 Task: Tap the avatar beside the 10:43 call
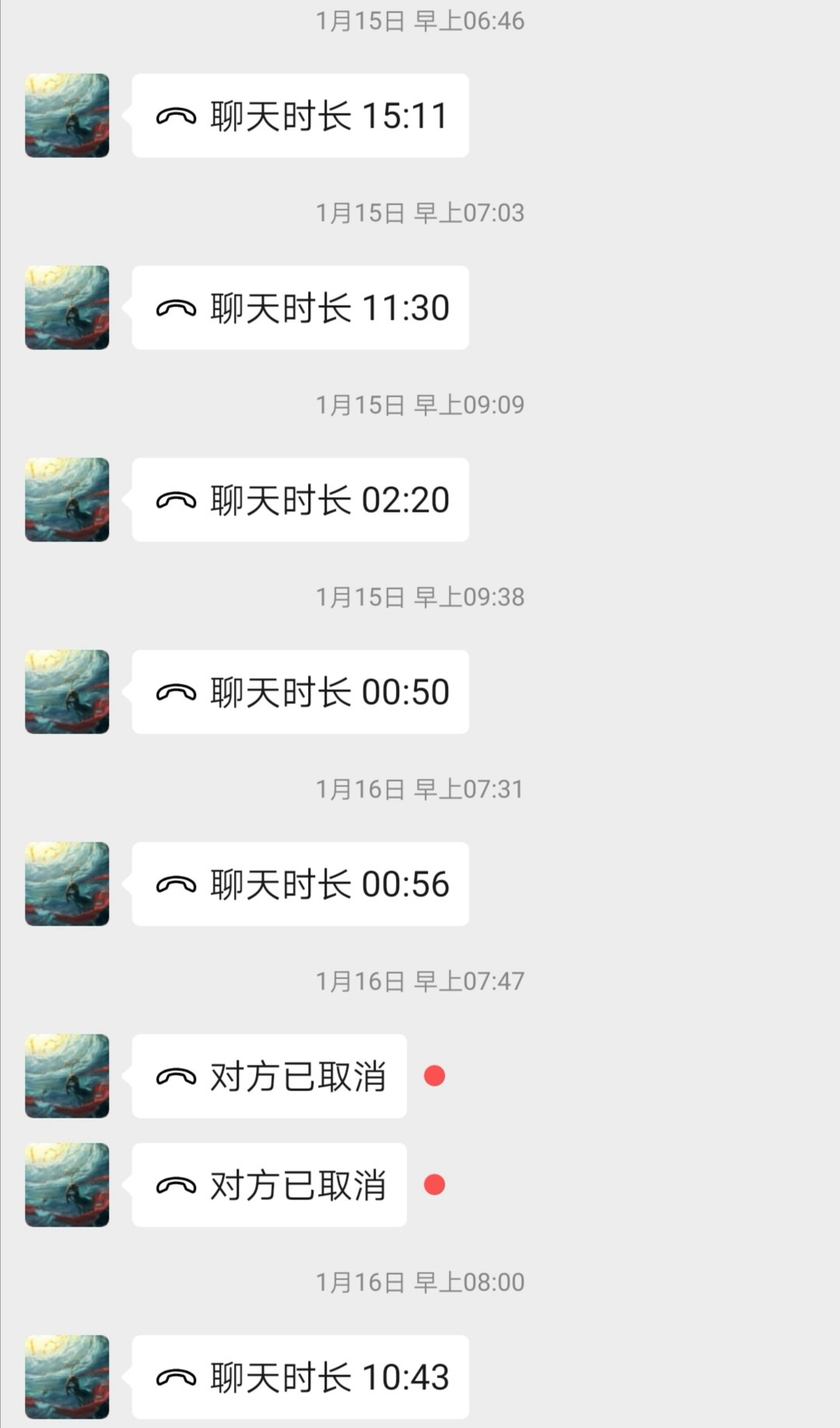tap(67, 1377)
